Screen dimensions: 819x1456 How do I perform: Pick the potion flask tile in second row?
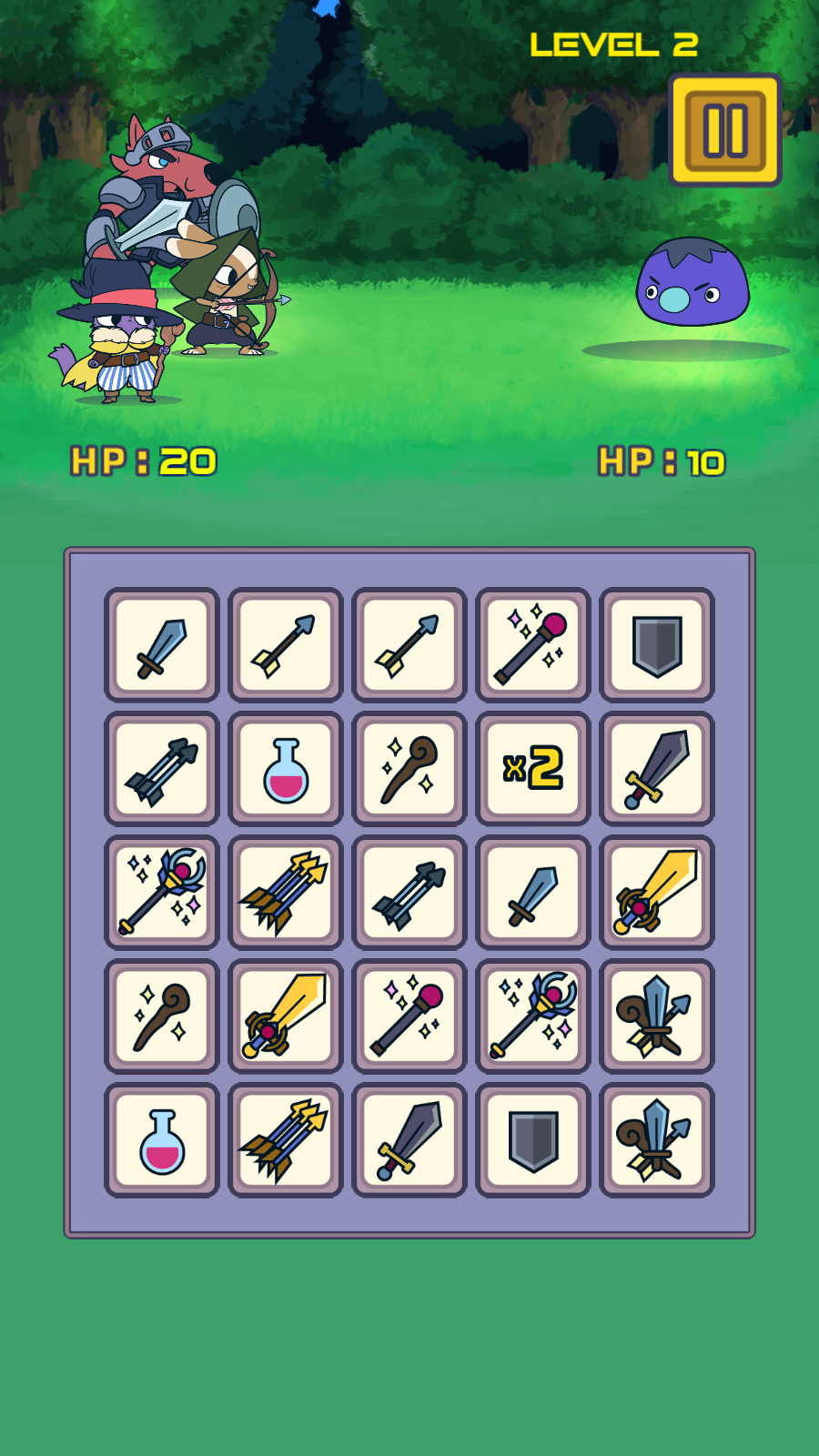pyautogui.click(x=285, y=769)
